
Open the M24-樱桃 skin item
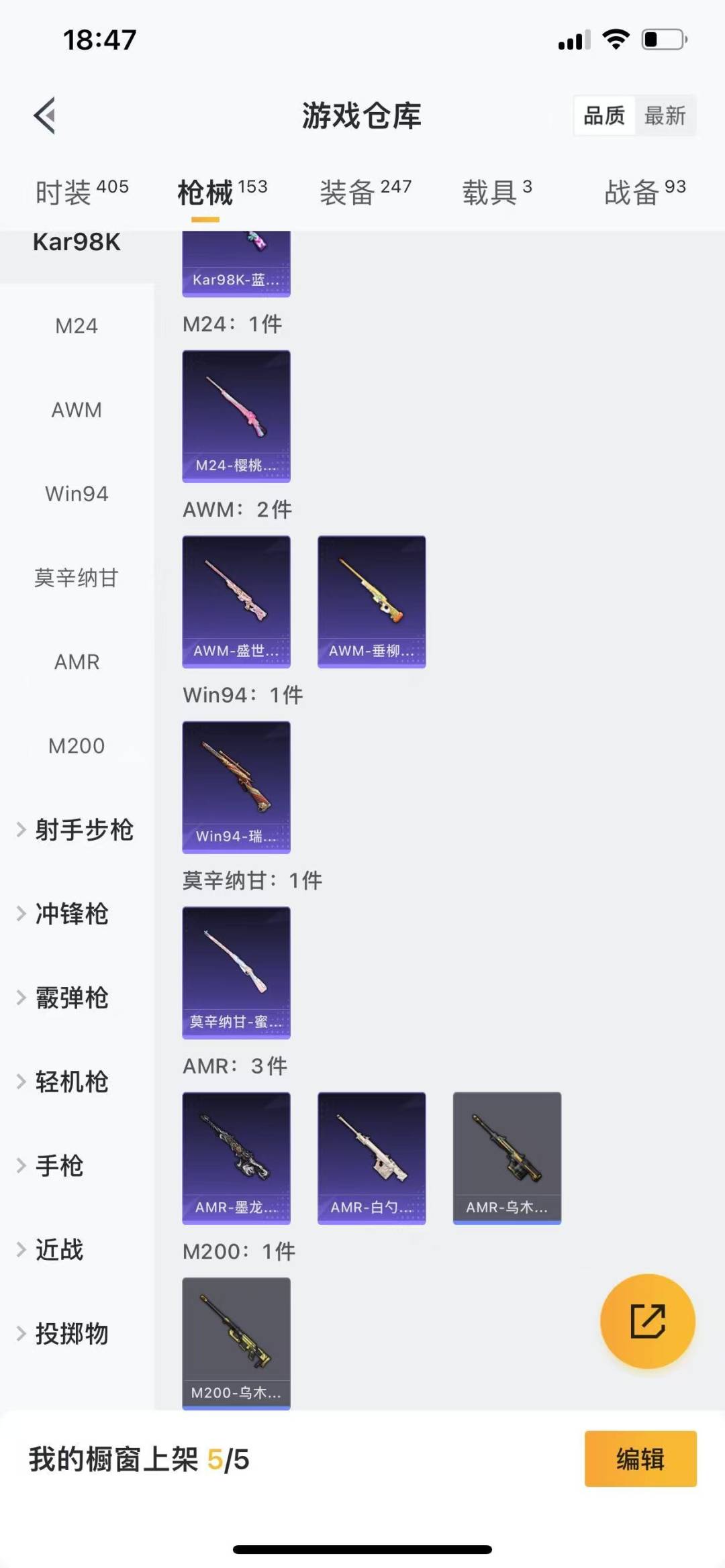(x=236, y=416)
